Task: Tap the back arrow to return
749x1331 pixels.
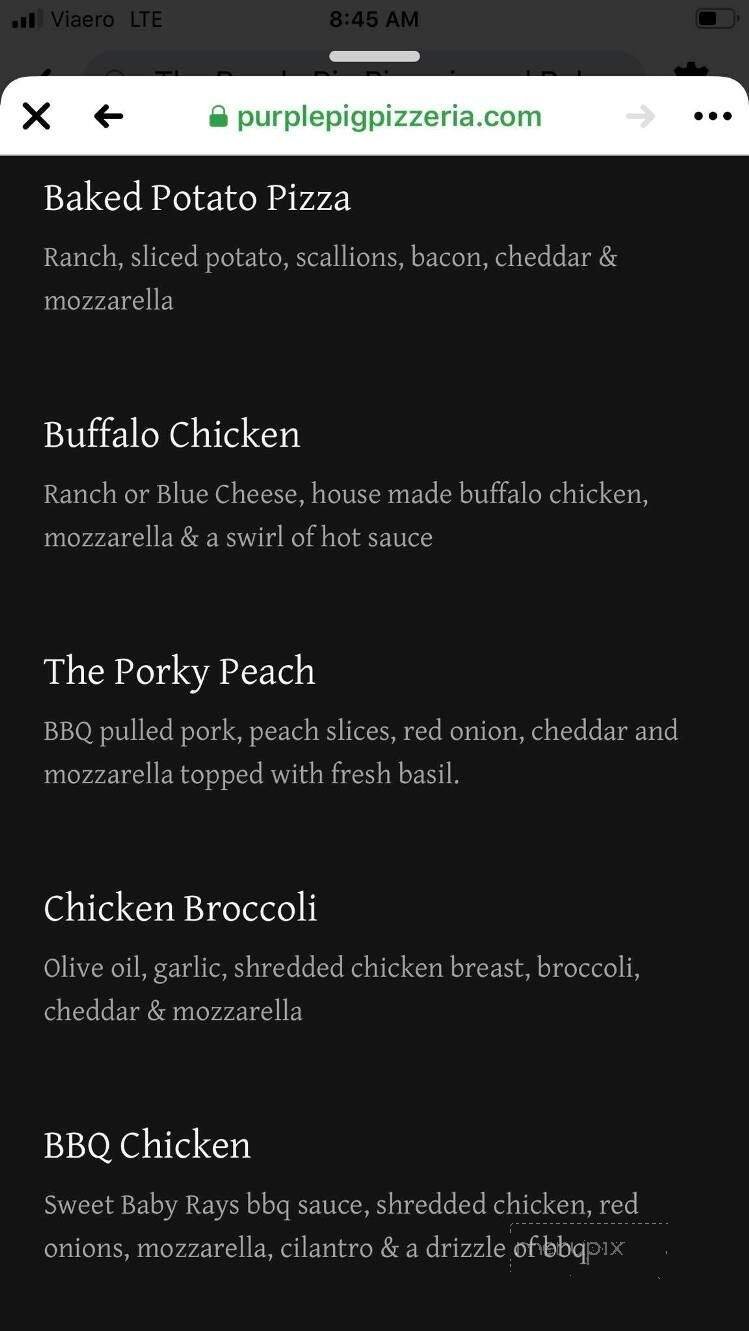Action: point(108,116)
